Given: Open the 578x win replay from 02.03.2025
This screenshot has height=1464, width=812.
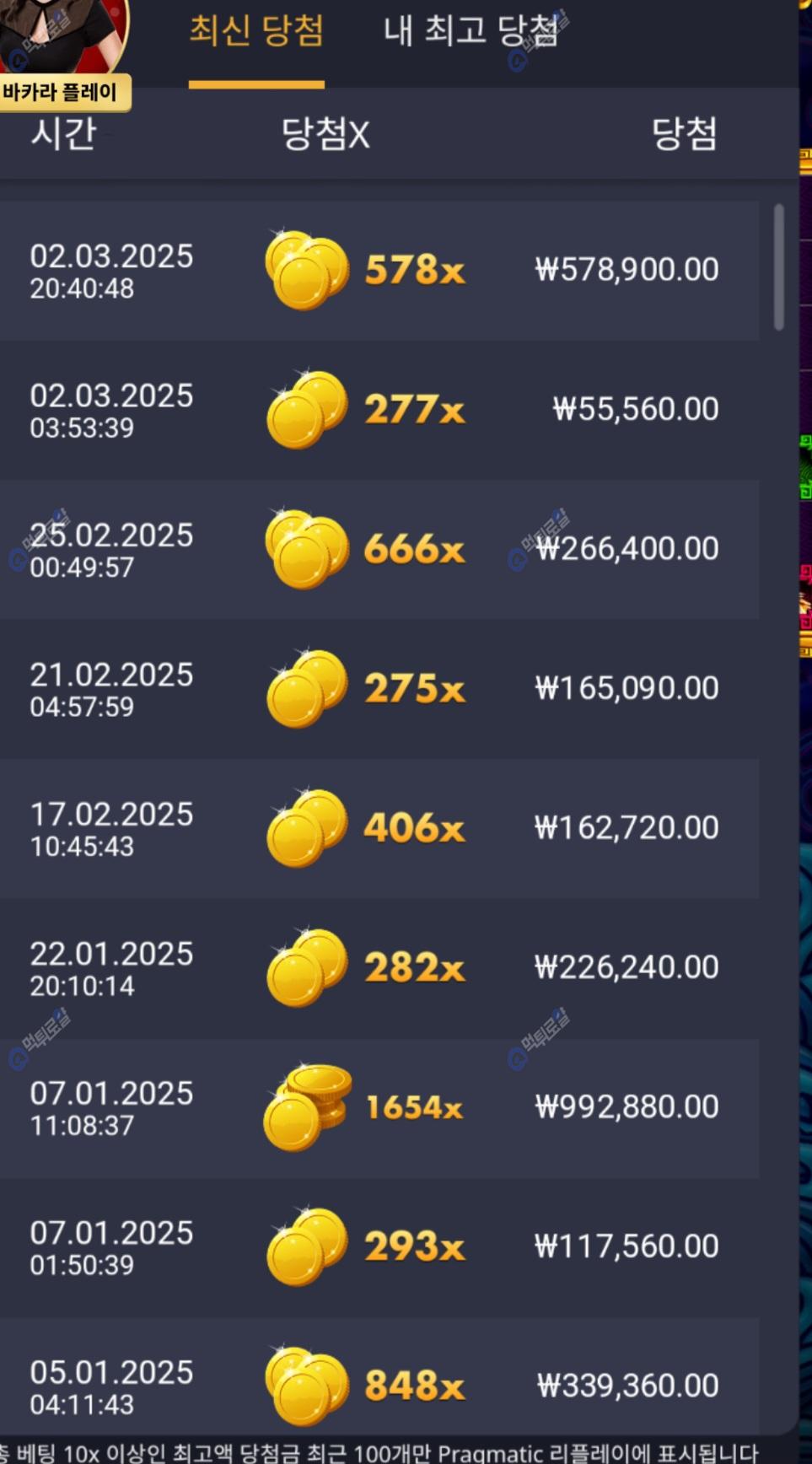Looking at the screenshot, I should click(379, 271).
